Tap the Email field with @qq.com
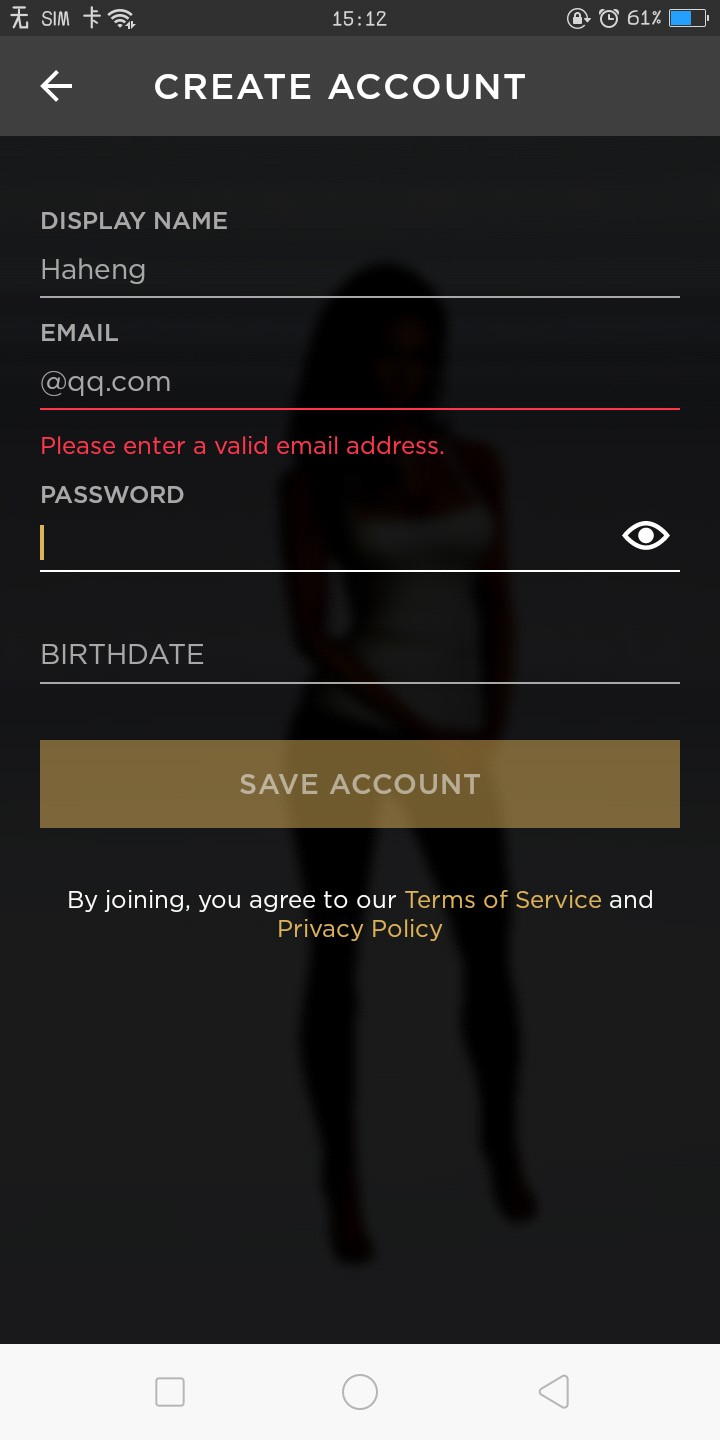 point(358,382)
